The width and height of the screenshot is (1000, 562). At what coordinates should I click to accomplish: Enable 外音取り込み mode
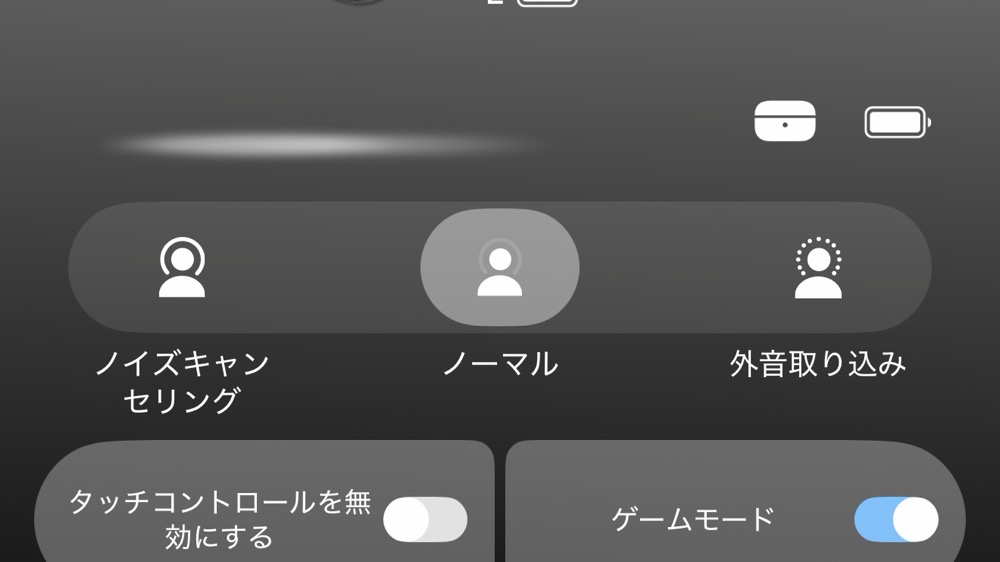[x=818, y=268]
